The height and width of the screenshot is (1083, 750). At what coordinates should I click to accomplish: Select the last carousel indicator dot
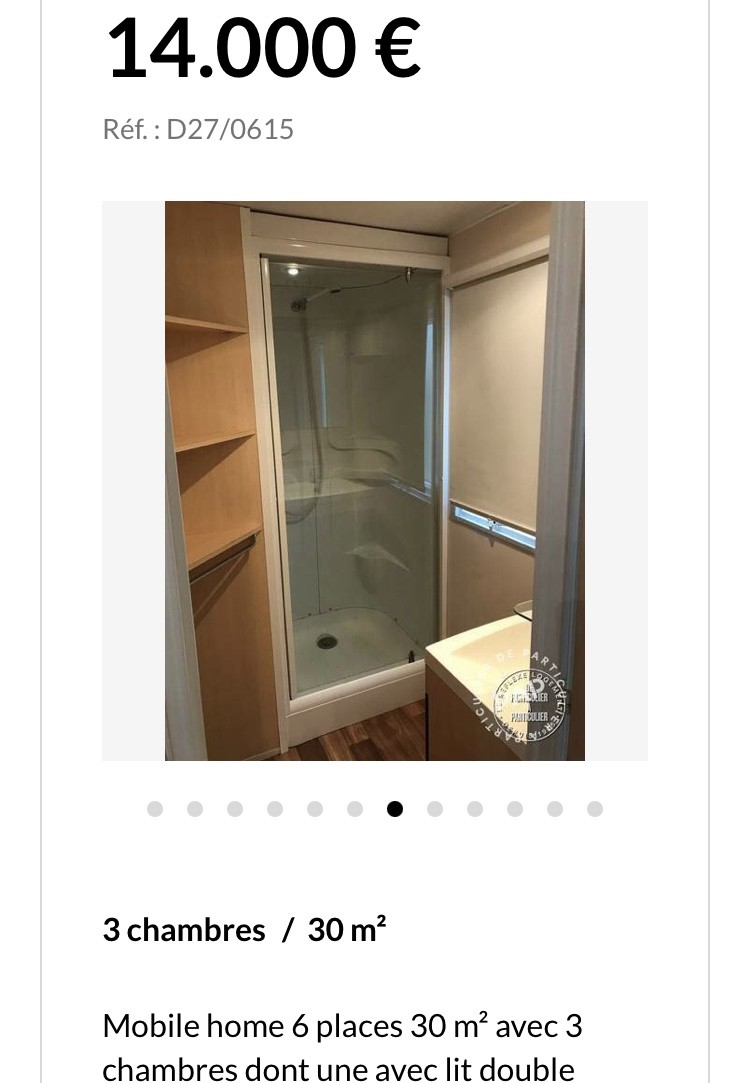[x=595, y=809]
